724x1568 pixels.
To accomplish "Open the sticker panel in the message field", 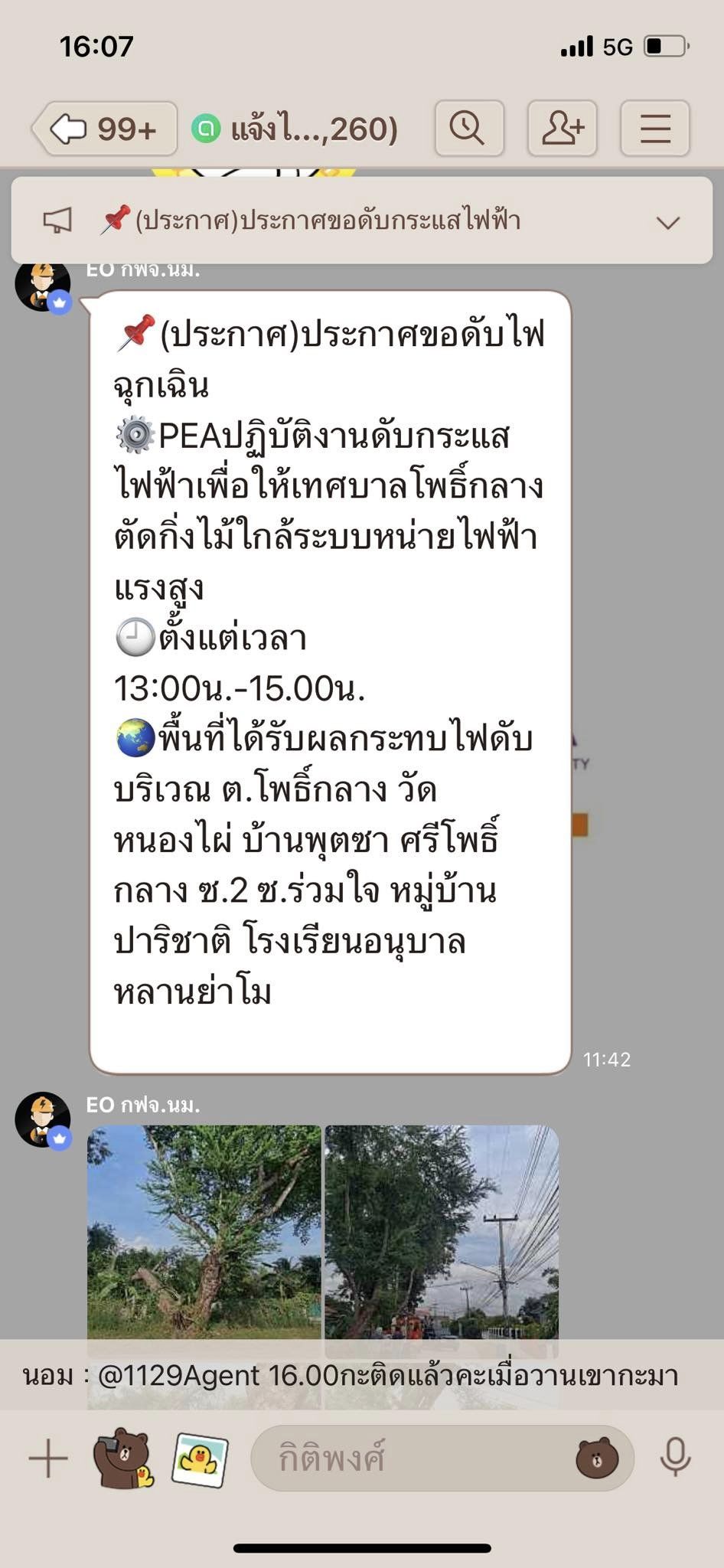I will pyautogui.click(x=597, y=1459).
